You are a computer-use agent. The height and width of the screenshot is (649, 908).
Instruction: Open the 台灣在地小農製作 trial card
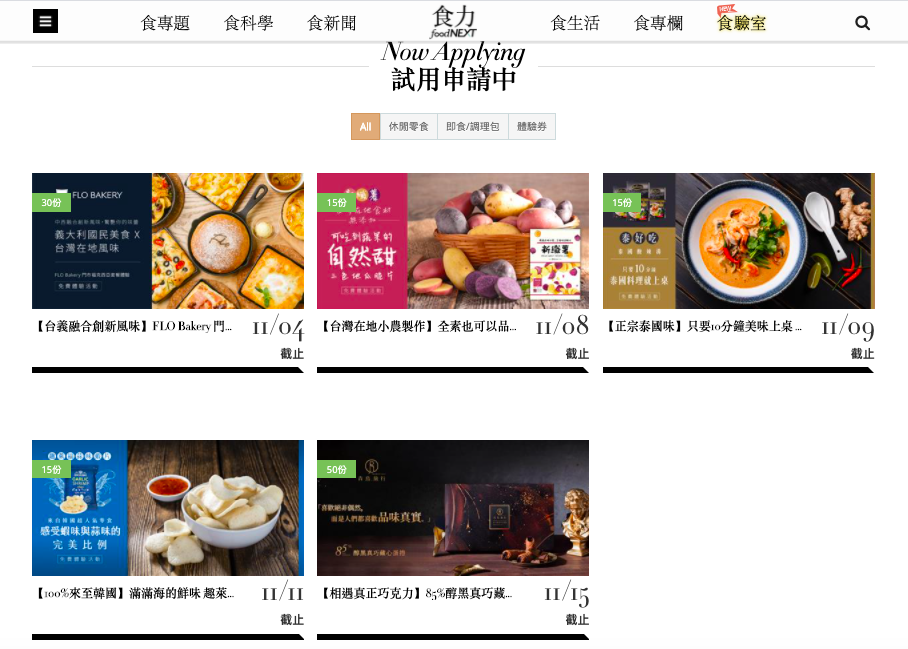pos(452,241)
